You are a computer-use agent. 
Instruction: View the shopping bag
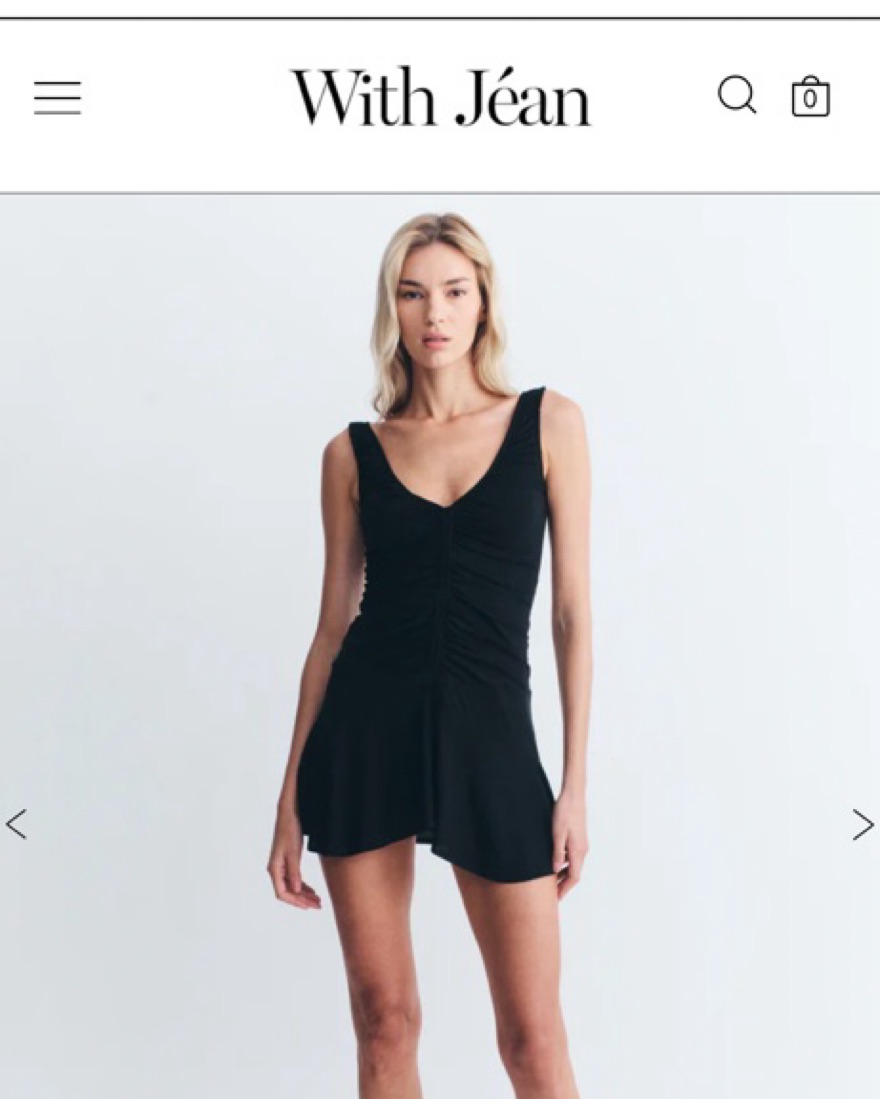click(810, 97)
